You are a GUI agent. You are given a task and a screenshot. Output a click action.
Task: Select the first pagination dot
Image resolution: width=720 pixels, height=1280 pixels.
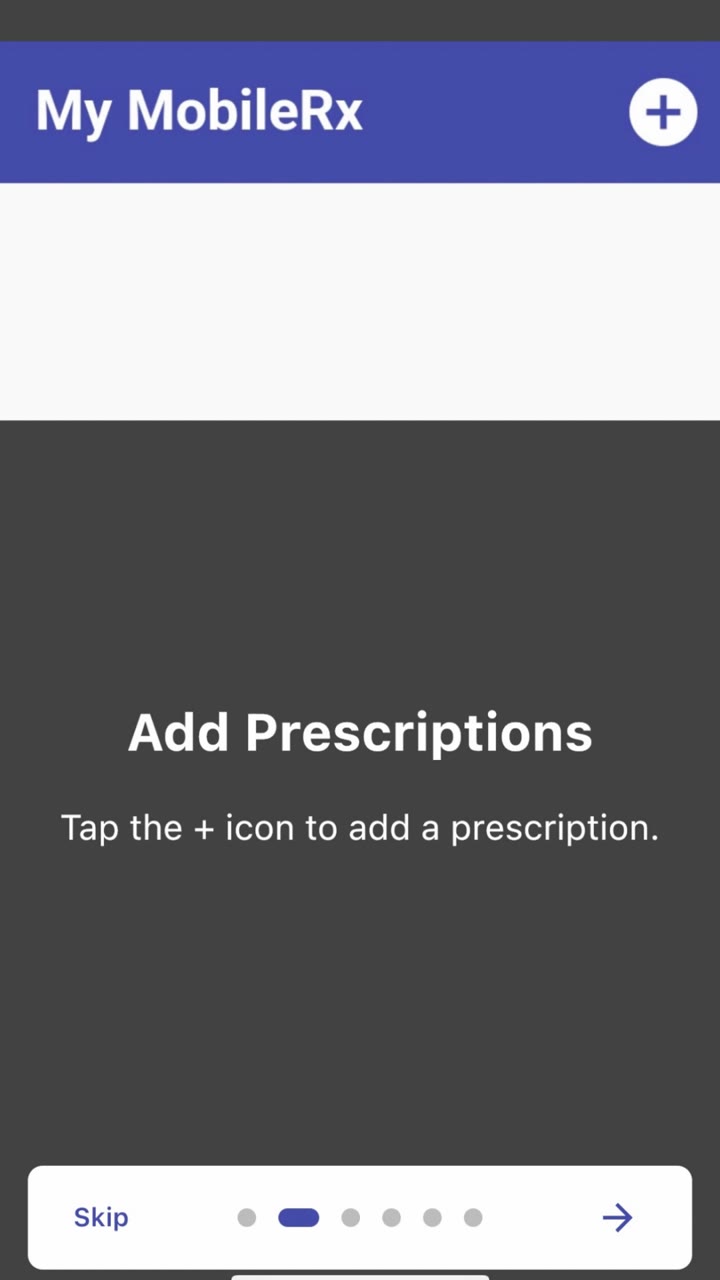point(246,1217)
